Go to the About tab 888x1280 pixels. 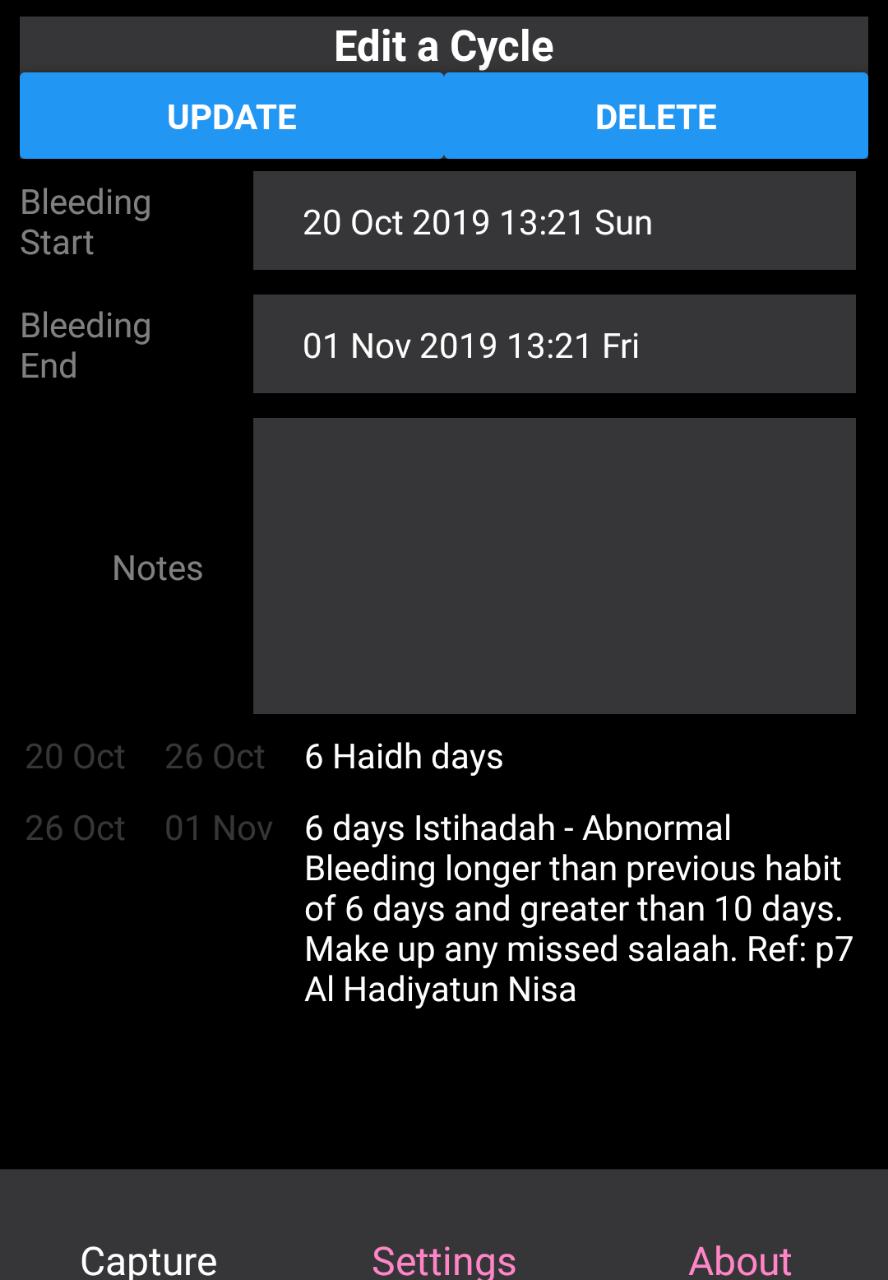(x=740, y=1259)
